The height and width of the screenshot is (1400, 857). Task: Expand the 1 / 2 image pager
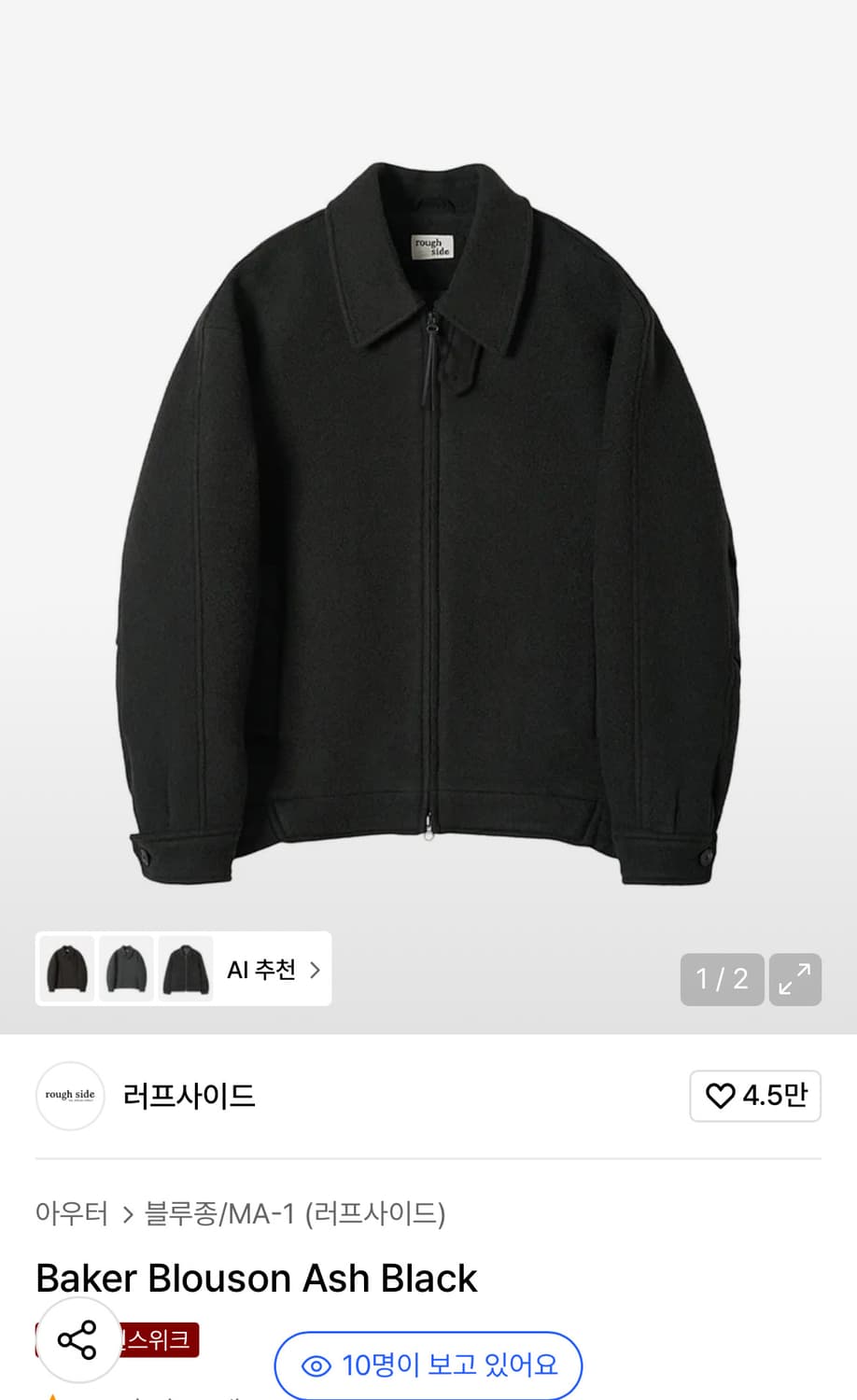click(x=722, y=979)
